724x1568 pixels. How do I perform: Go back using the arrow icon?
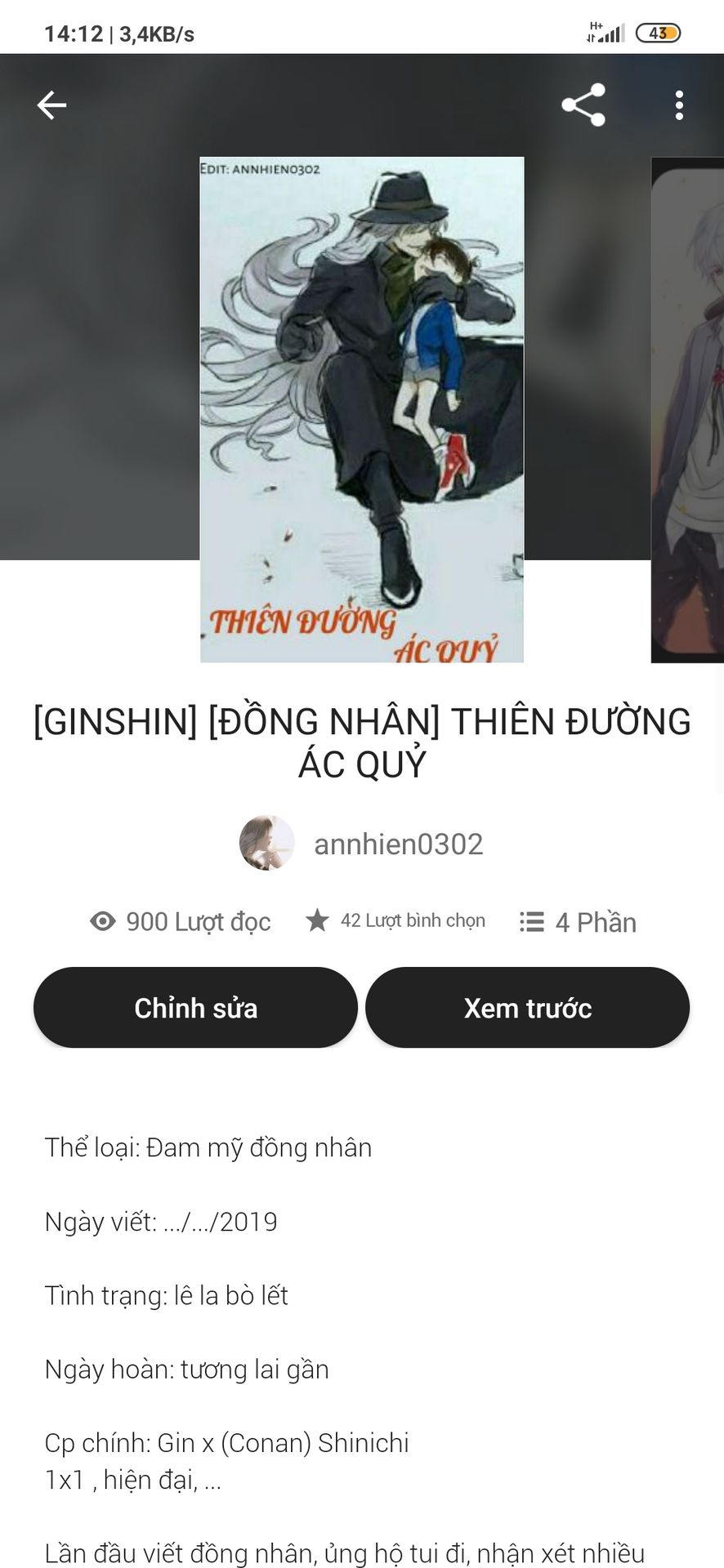tap(51, 105)
